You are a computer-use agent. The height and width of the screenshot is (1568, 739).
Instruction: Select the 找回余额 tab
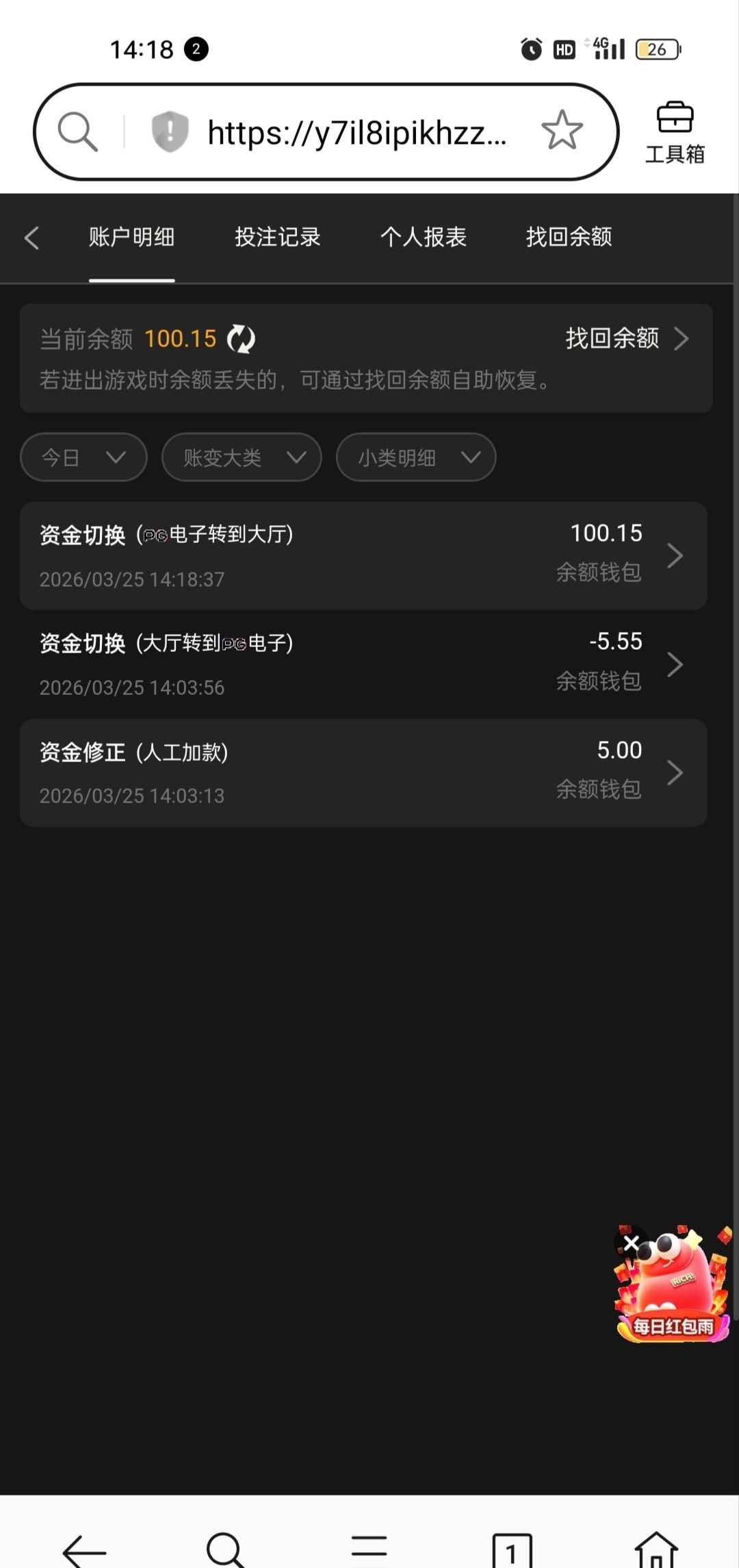coord(569,238)
